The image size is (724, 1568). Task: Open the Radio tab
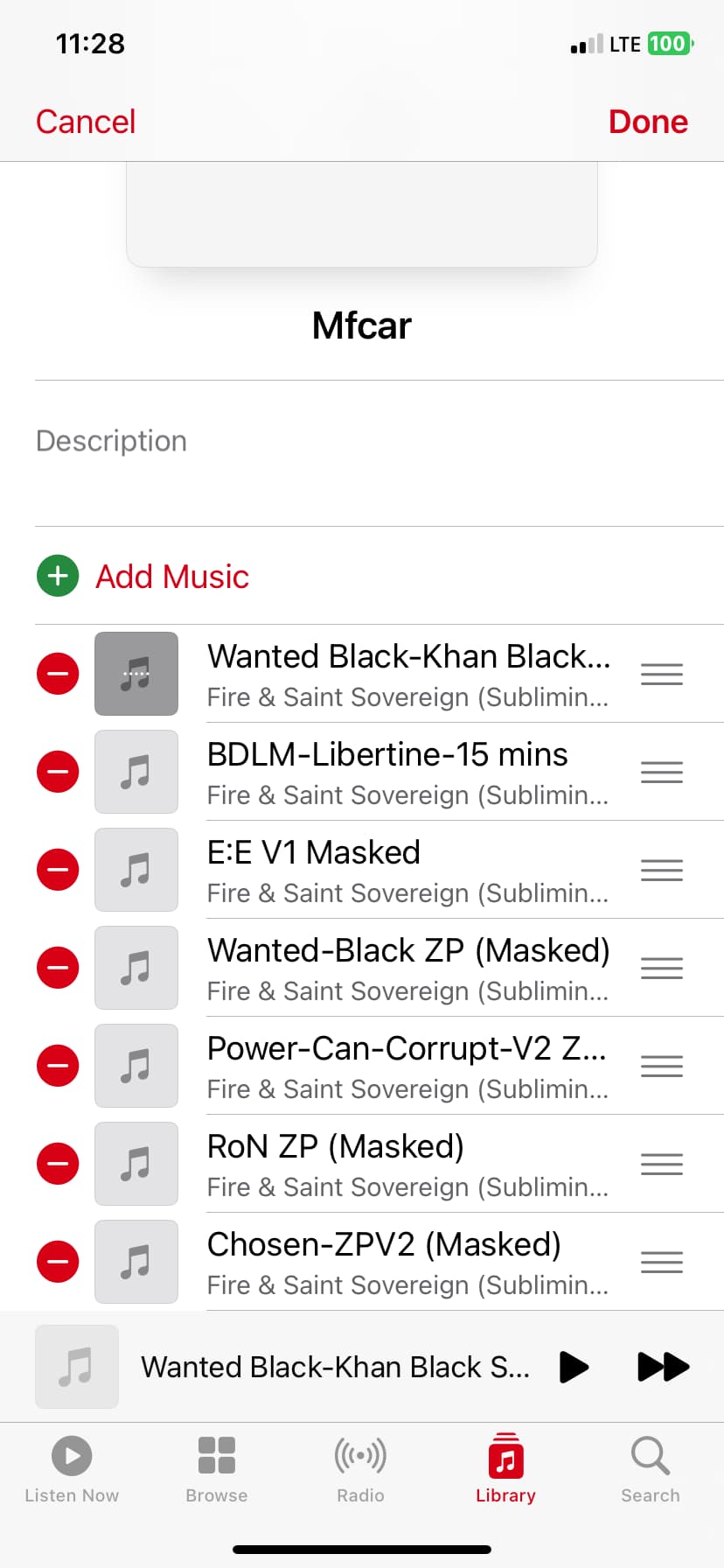point(361,1470)
